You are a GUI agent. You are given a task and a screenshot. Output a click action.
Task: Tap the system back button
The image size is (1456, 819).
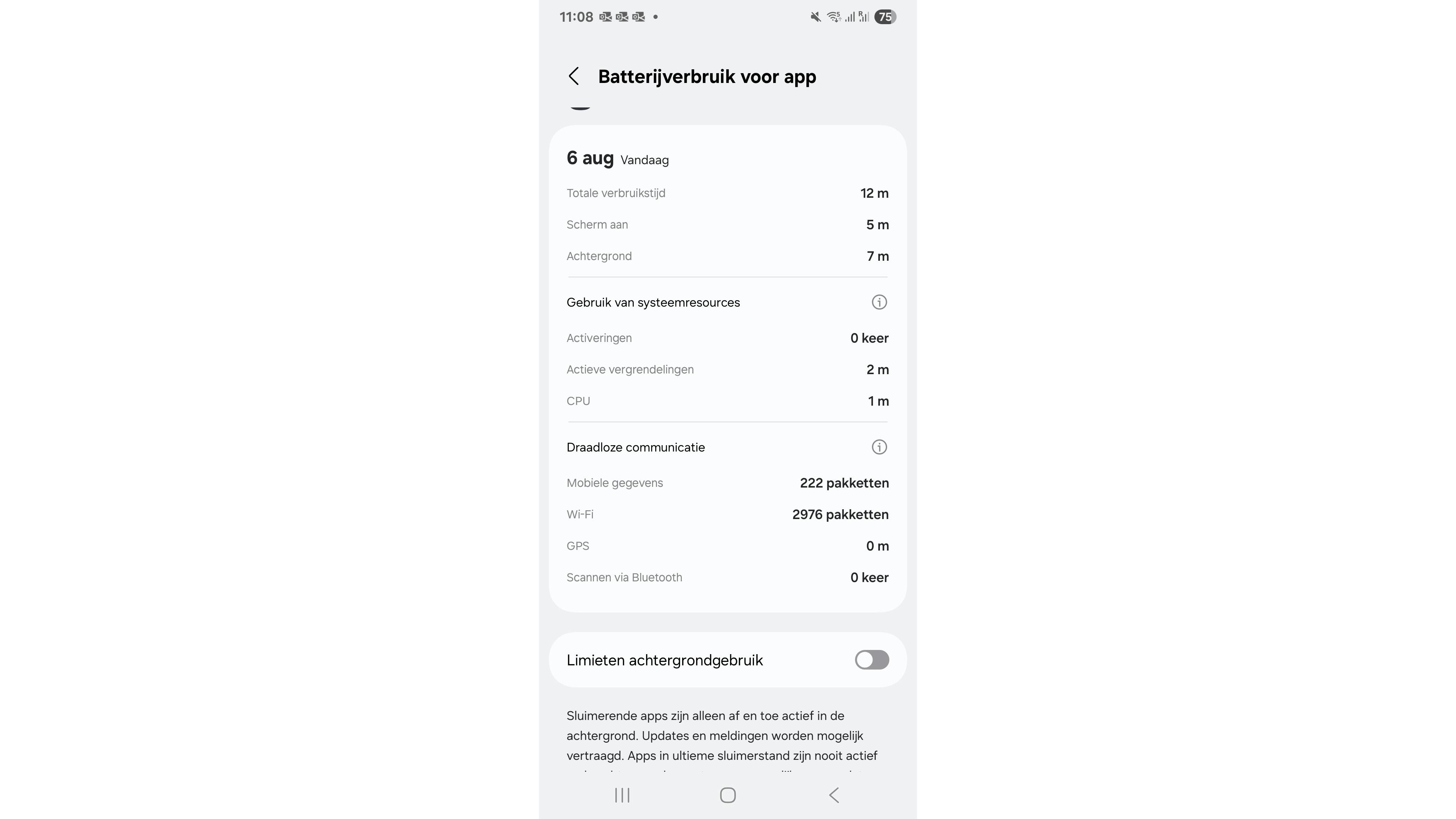click(834, 795)
